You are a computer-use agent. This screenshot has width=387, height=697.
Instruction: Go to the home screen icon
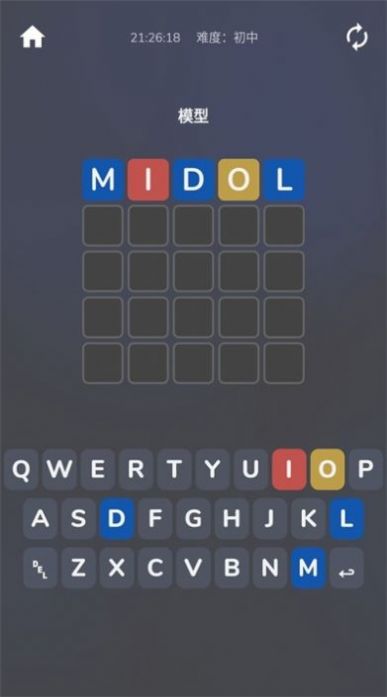(33, 37)
